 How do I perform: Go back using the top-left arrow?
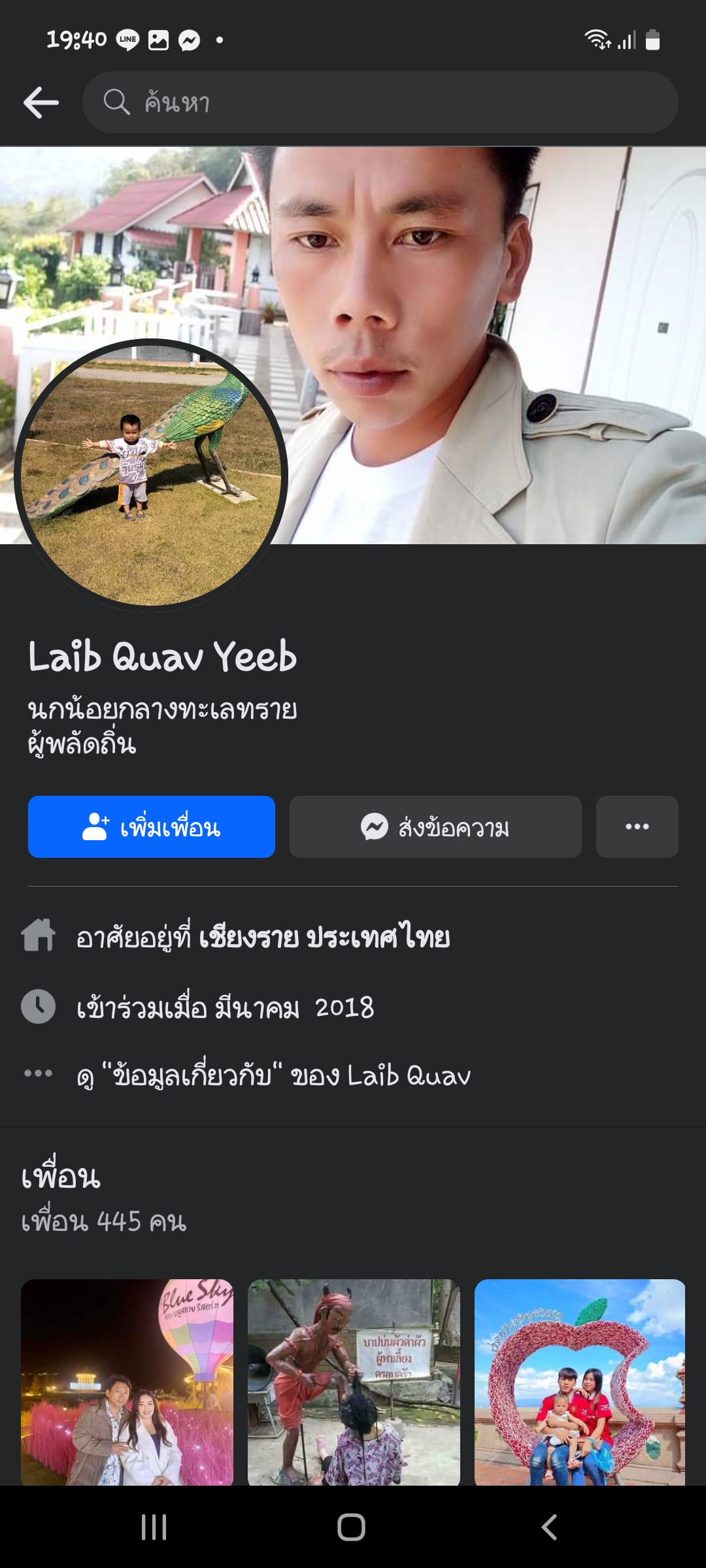coord(41,103)
